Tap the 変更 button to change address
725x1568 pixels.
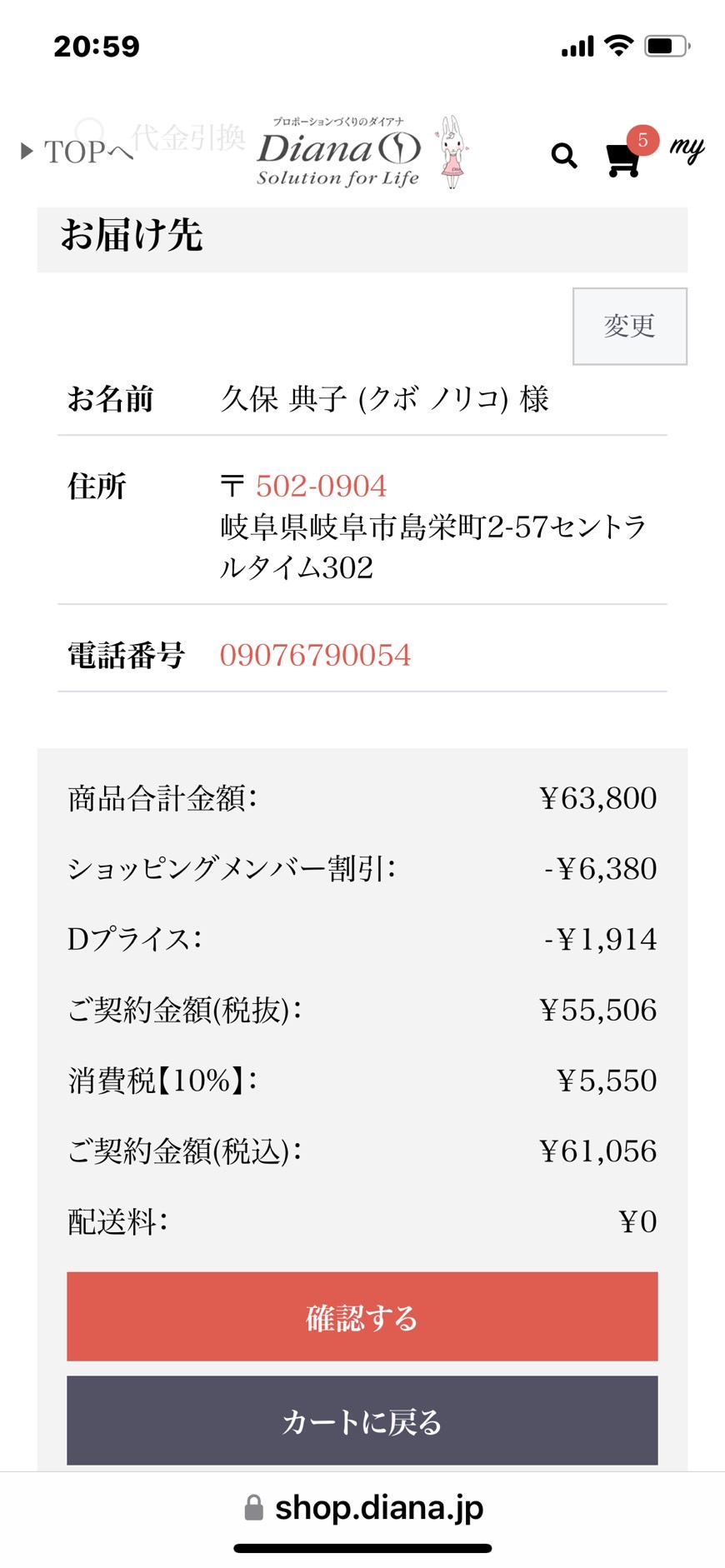630,326
